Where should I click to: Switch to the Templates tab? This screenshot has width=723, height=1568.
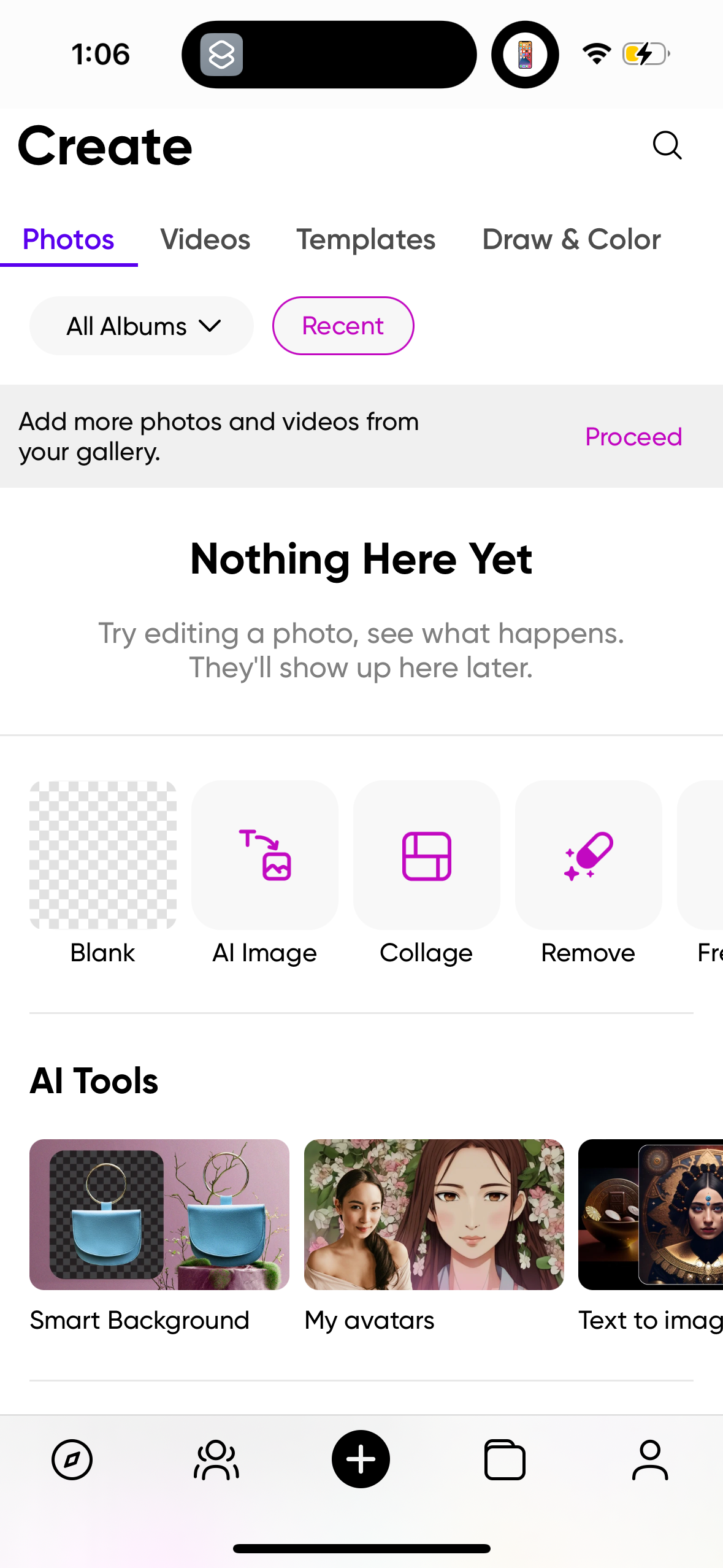[x=365, y=239]
